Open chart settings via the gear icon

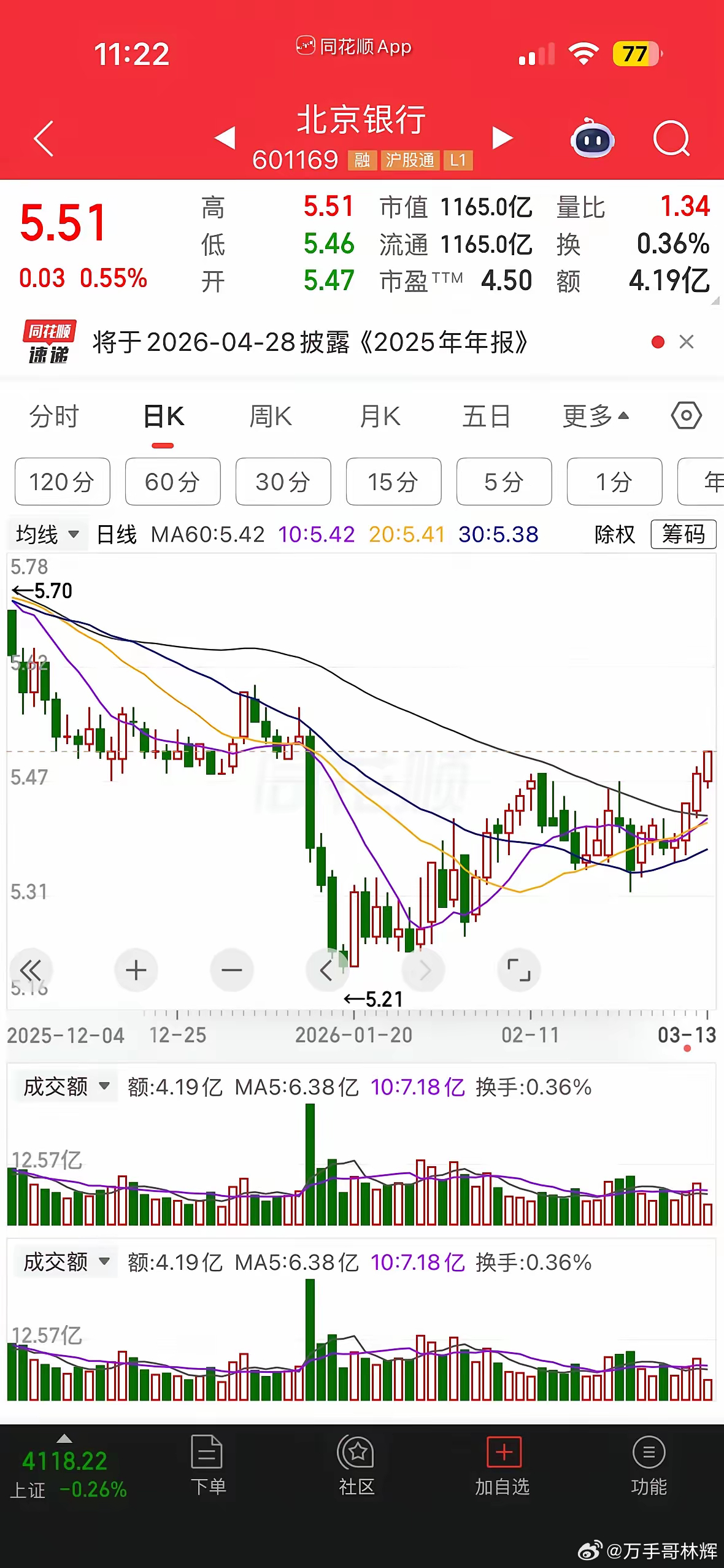coord(686,415)
